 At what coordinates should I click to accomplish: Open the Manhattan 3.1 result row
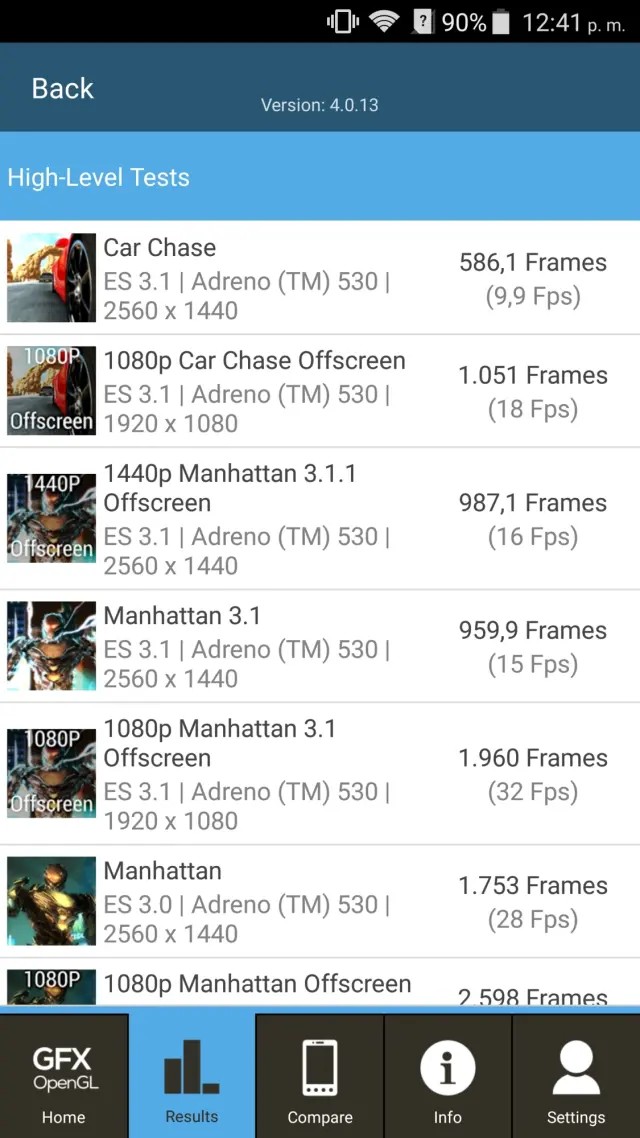(x=320, y=646)
